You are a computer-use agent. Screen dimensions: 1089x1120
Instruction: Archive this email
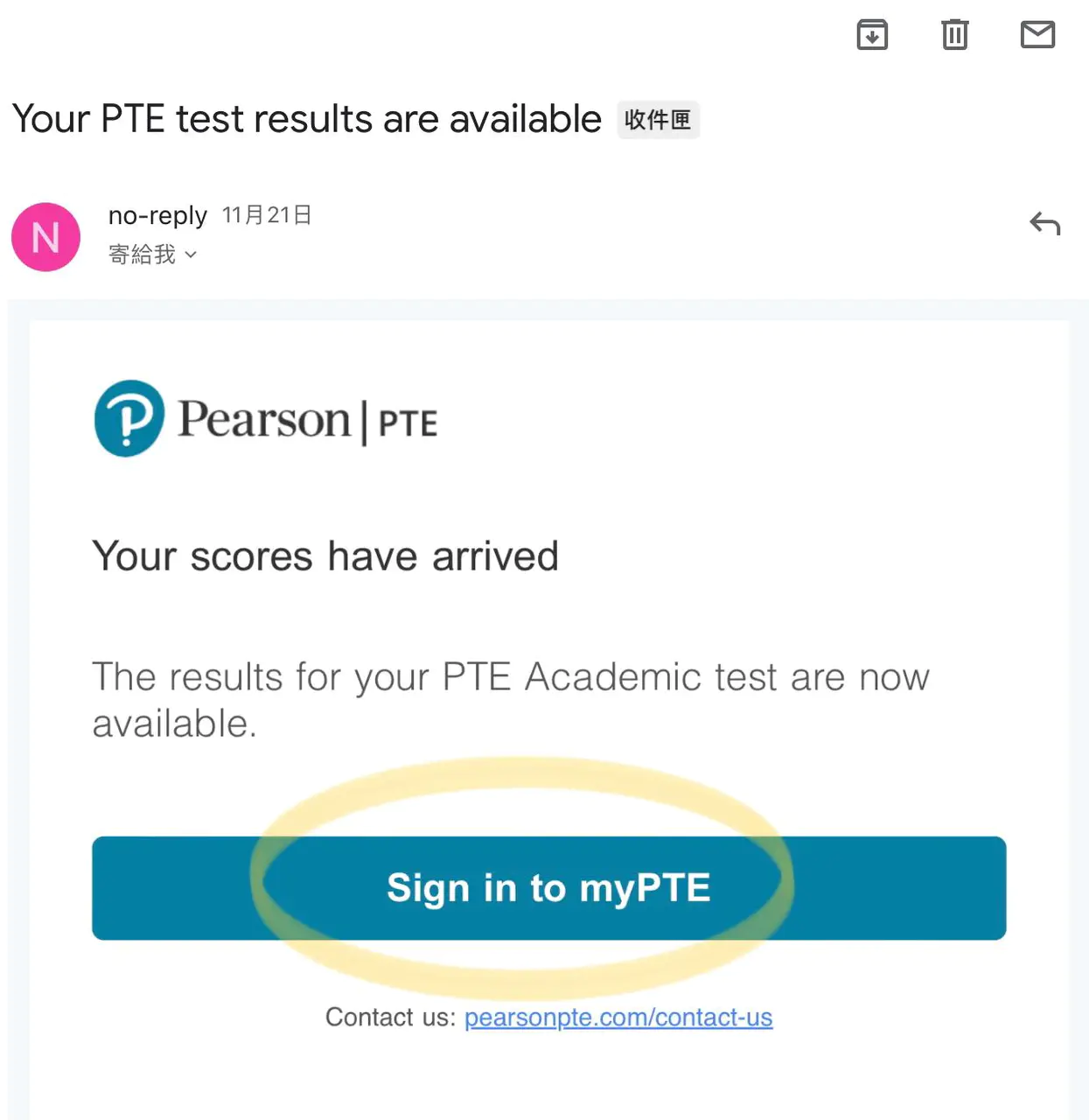pos(871,35)
